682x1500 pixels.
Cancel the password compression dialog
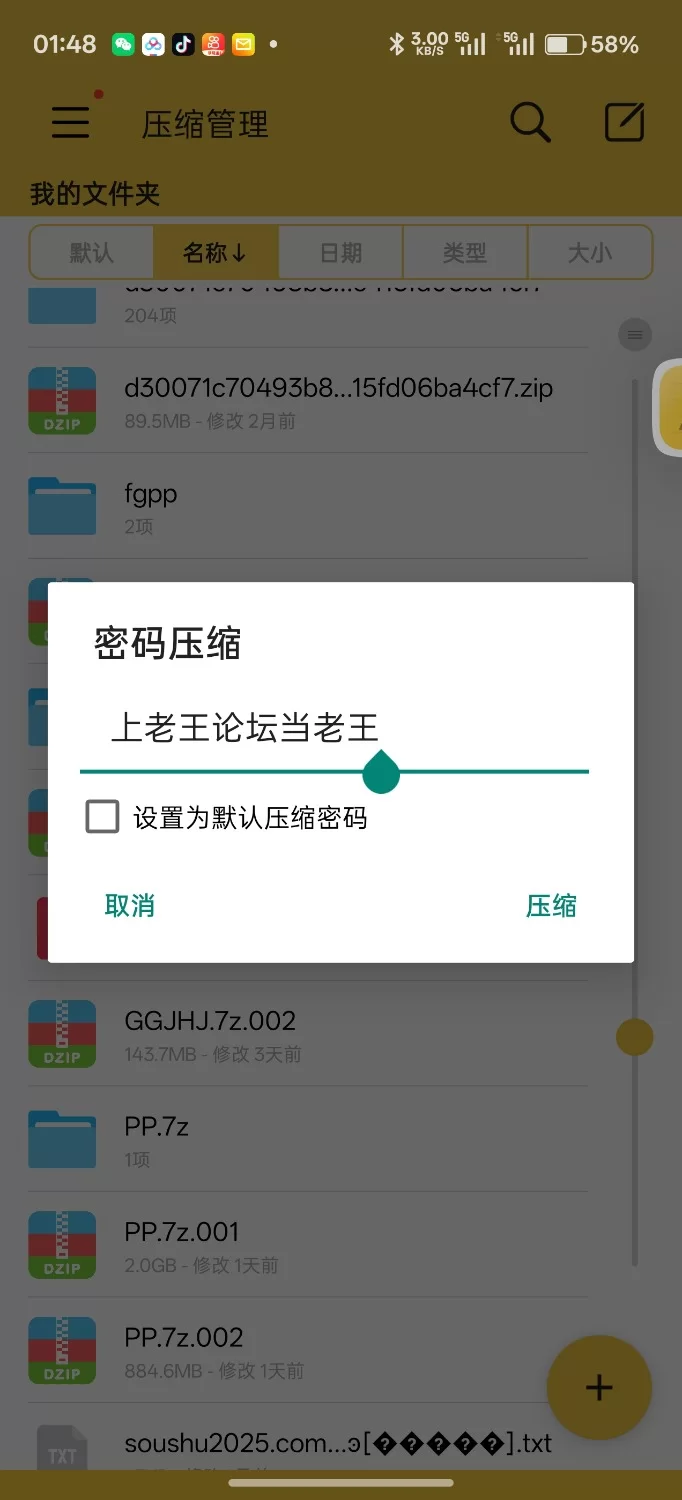(129, 906)
